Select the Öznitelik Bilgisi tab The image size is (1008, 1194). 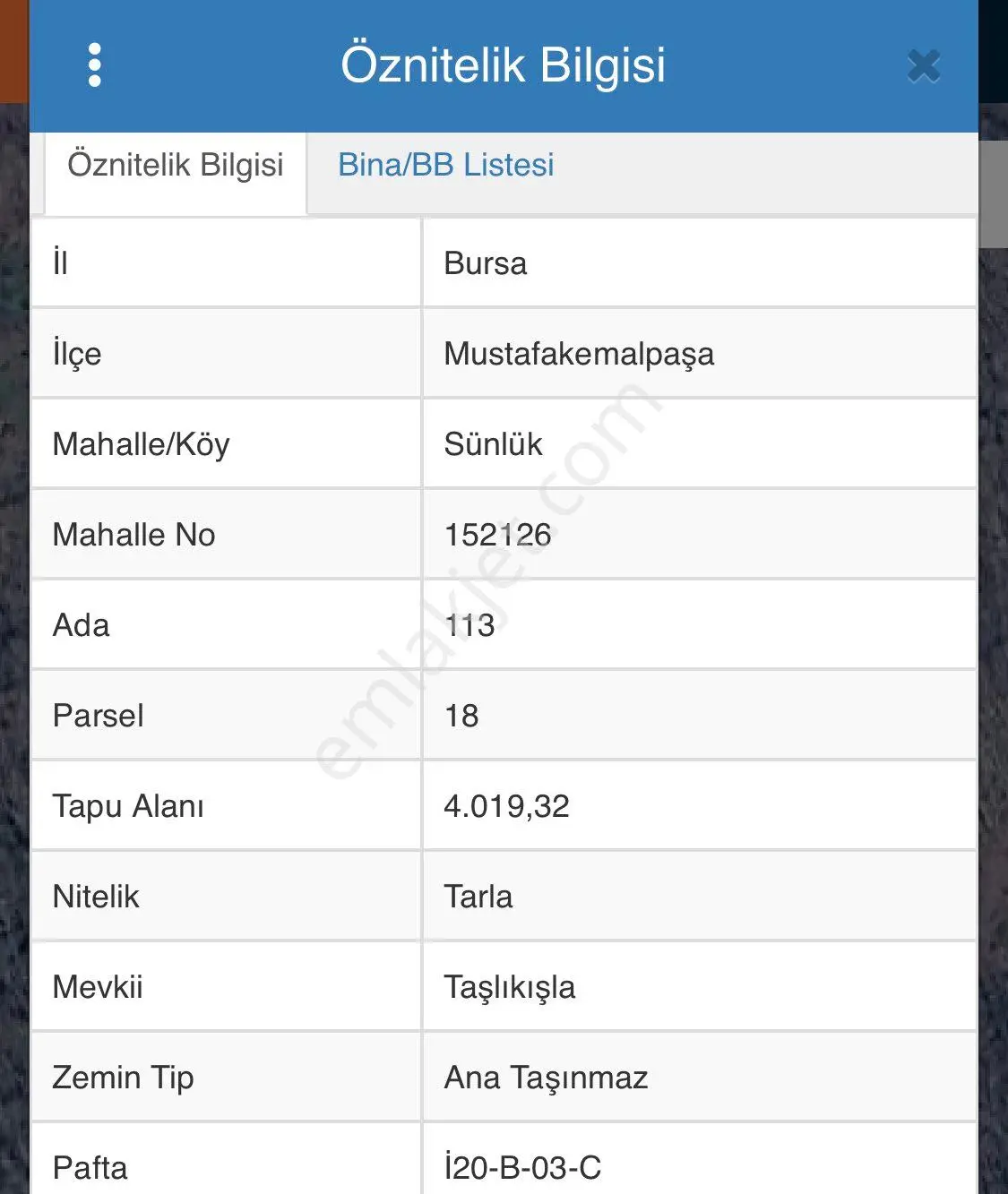(176, 165)
